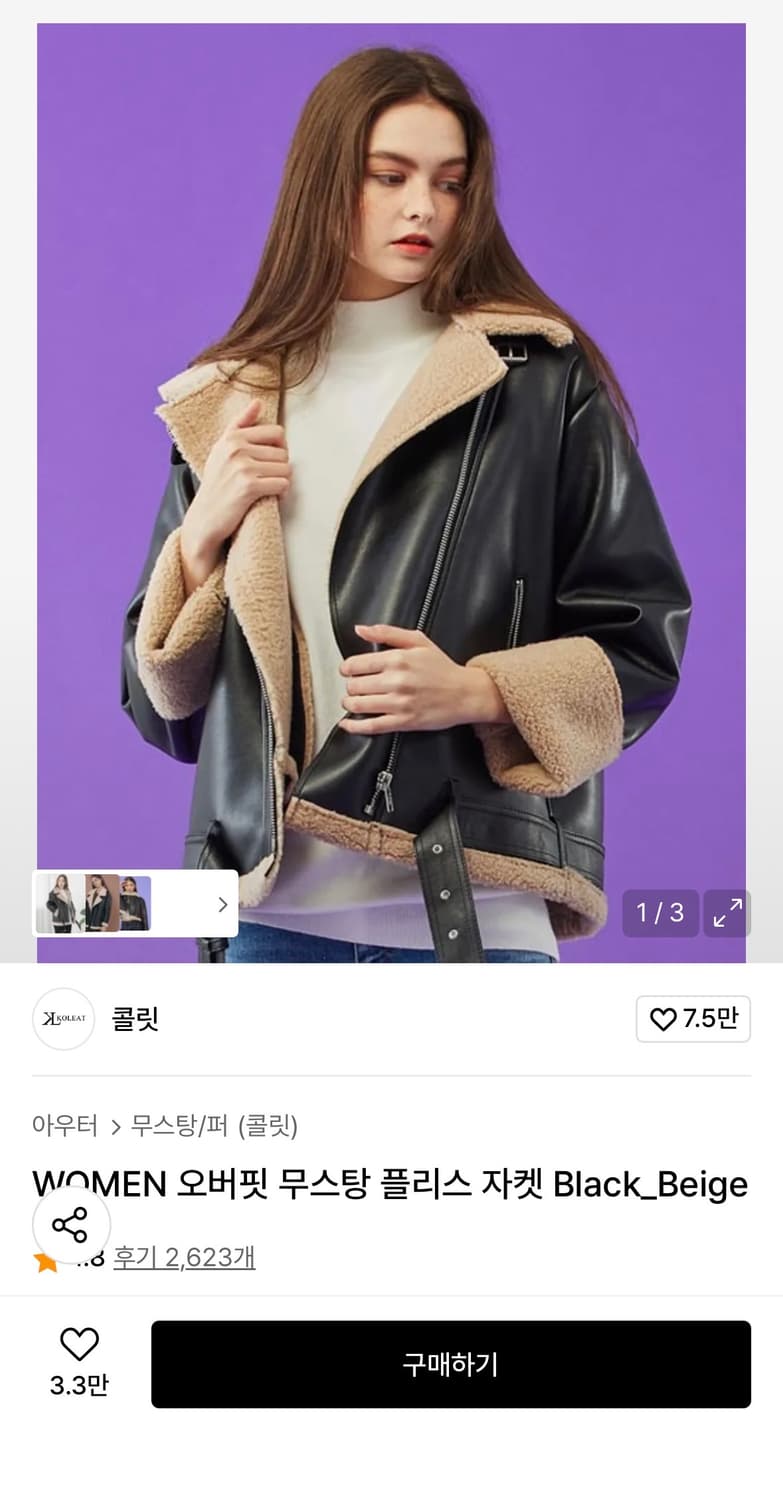Select the 무스탕/퍼 (콜릿) category
Viewport: 783px width, 1500px height.
pyautogui.click(x=213, y=1125)
